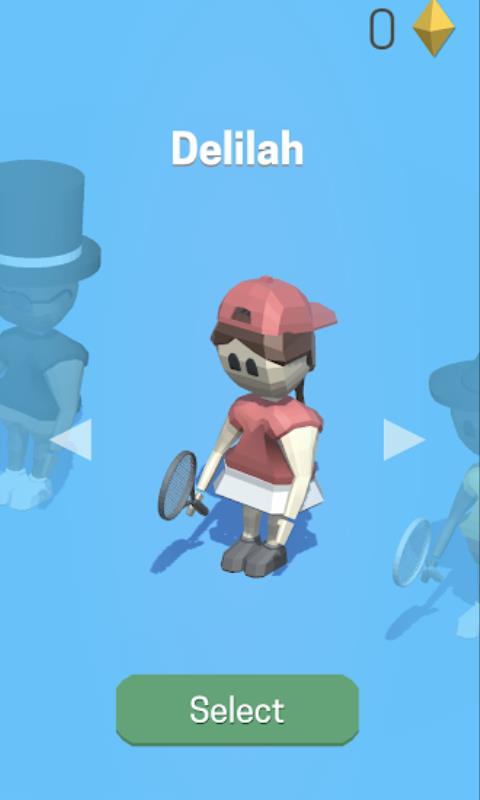480x800 pixels.
Task: Select the character Delilah
Action: tap(237, 710)
